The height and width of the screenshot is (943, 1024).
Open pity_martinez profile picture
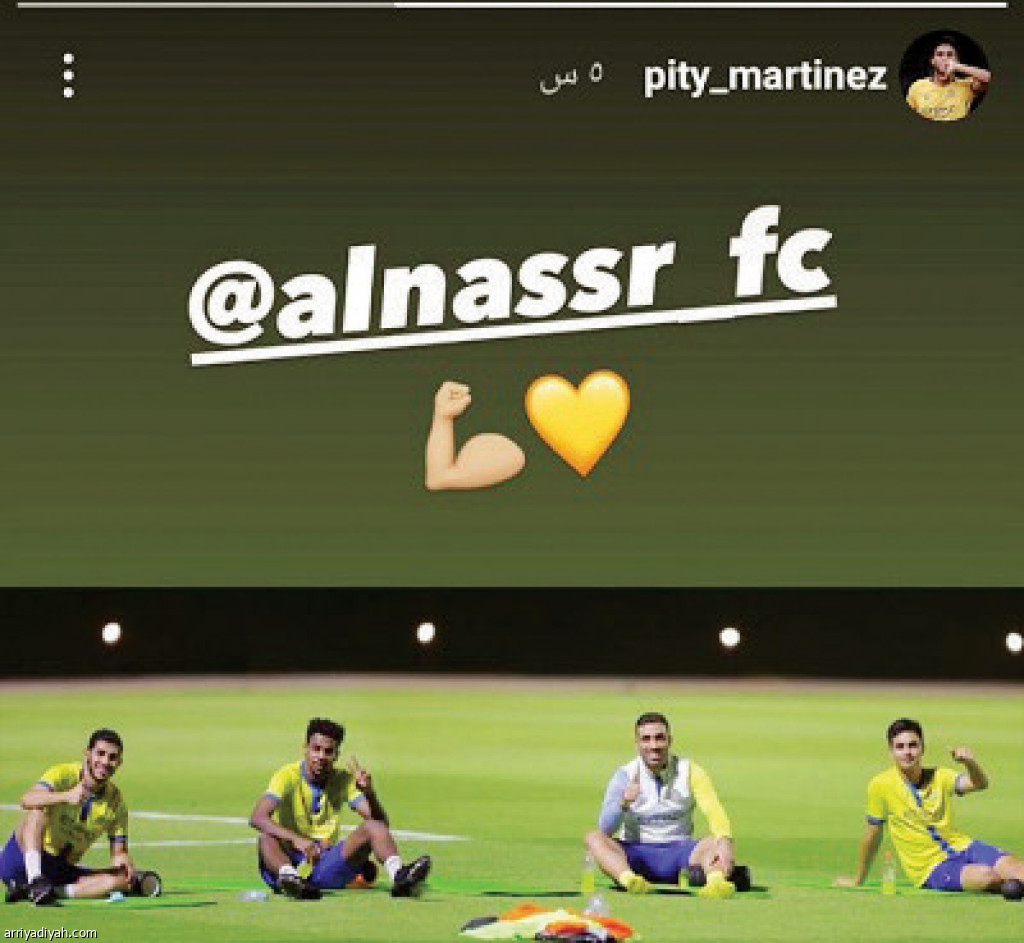point(944,76)
